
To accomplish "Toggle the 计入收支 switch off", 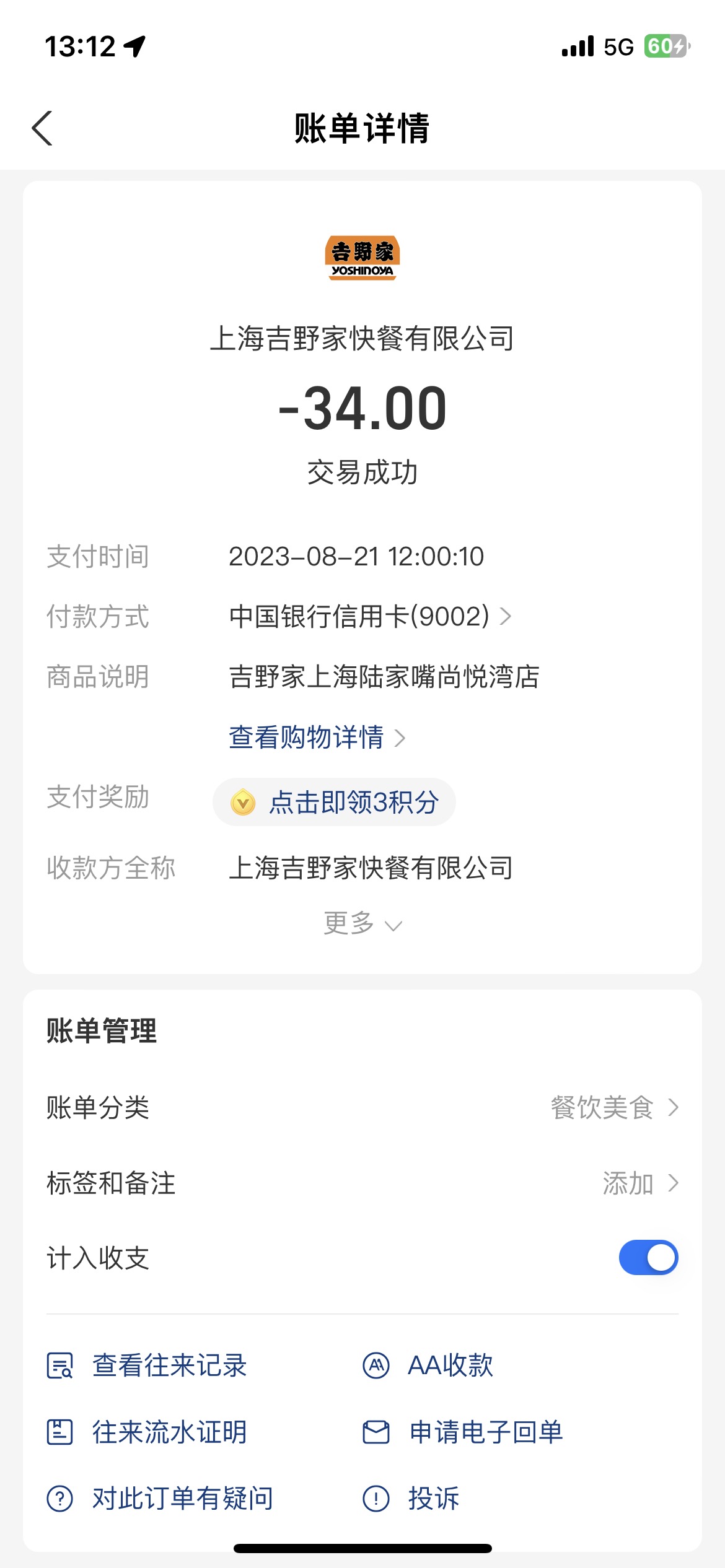I will tap(648, 1258).
